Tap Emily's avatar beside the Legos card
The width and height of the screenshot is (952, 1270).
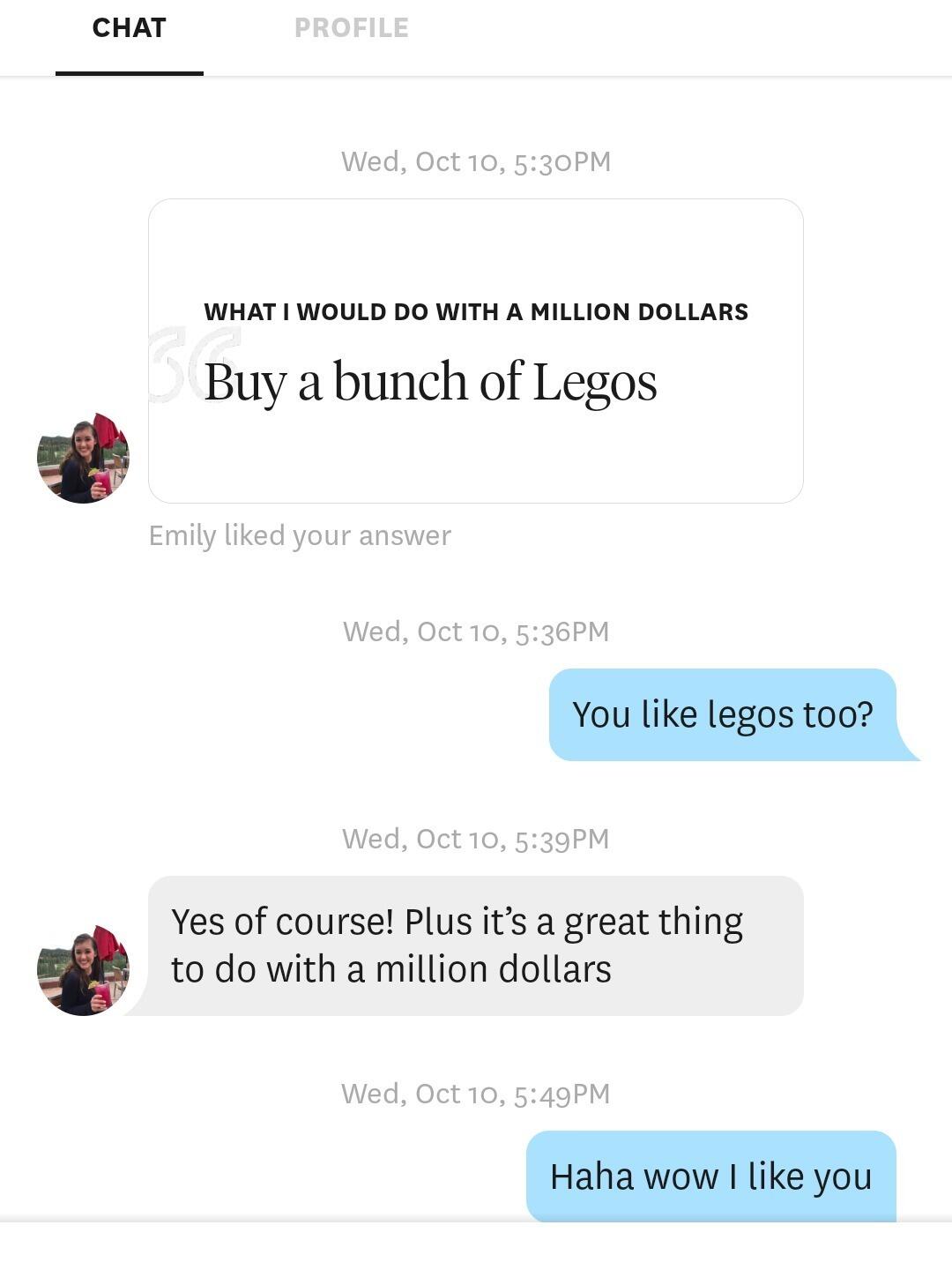pyautogui.click(x=83, y=457)
